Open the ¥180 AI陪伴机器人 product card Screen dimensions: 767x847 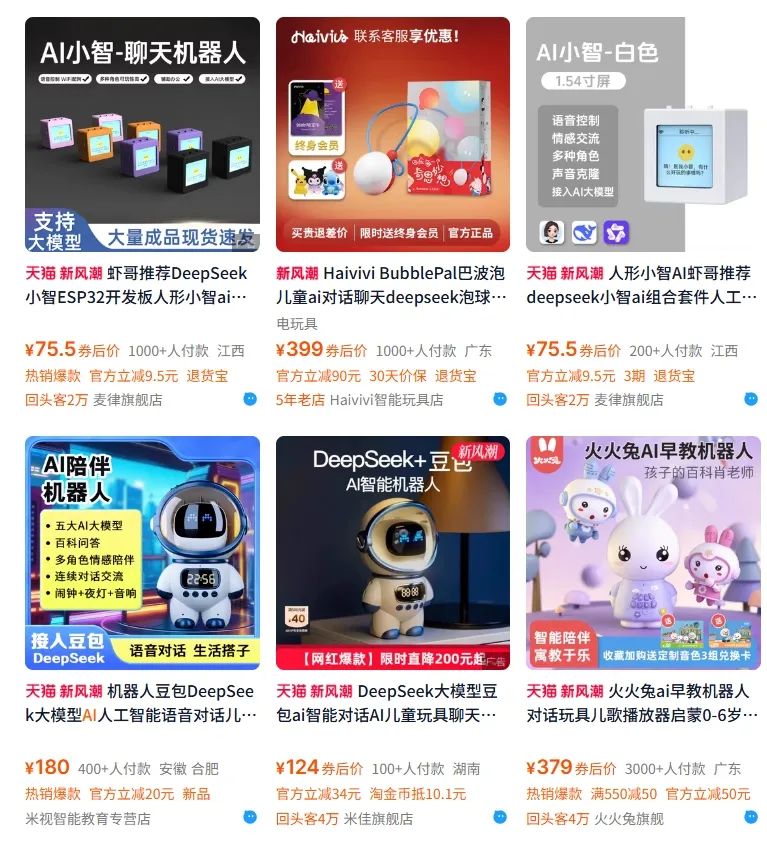point(142,553)
